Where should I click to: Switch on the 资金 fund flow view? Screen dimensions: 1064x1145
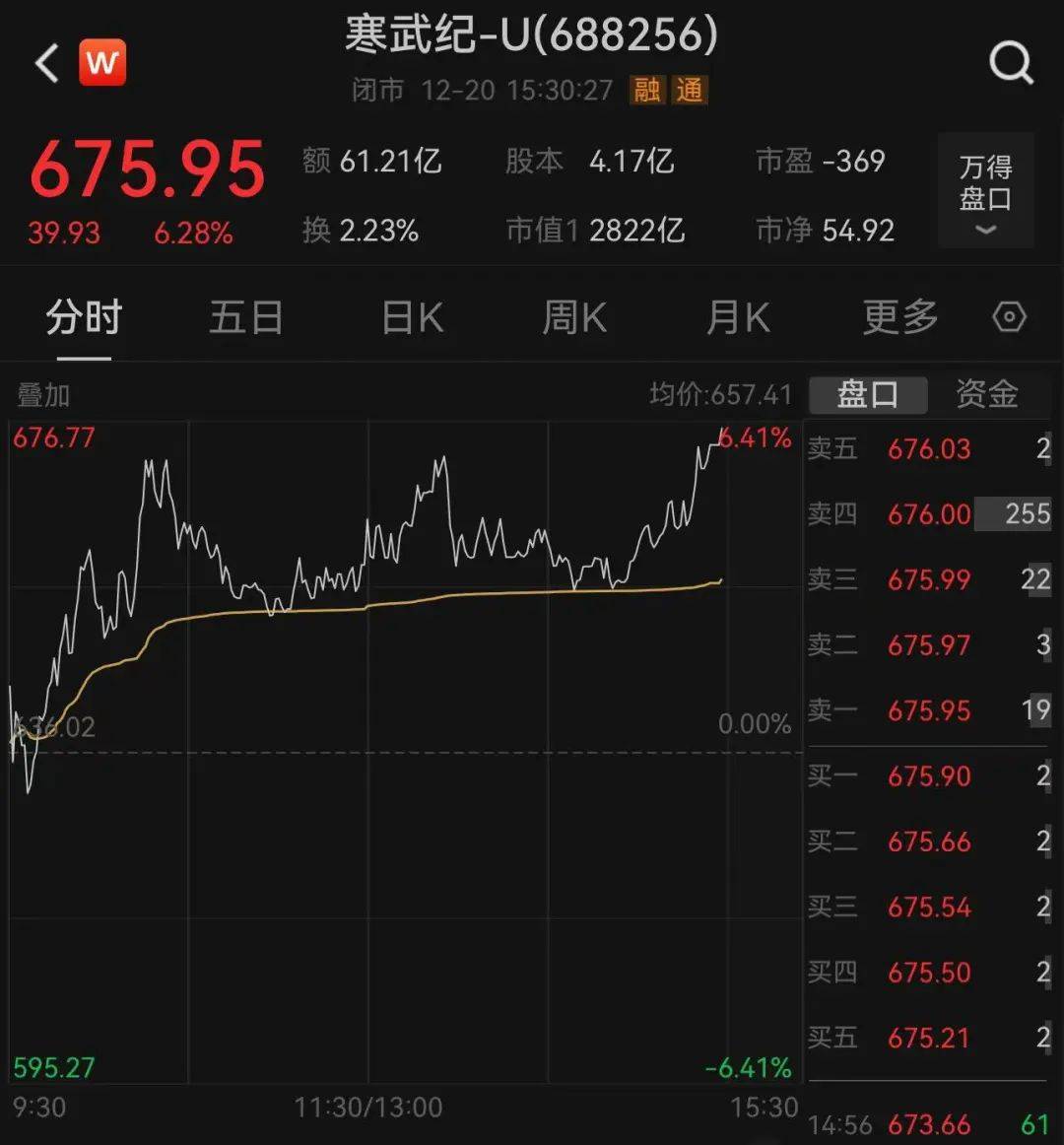click(985, 393)
